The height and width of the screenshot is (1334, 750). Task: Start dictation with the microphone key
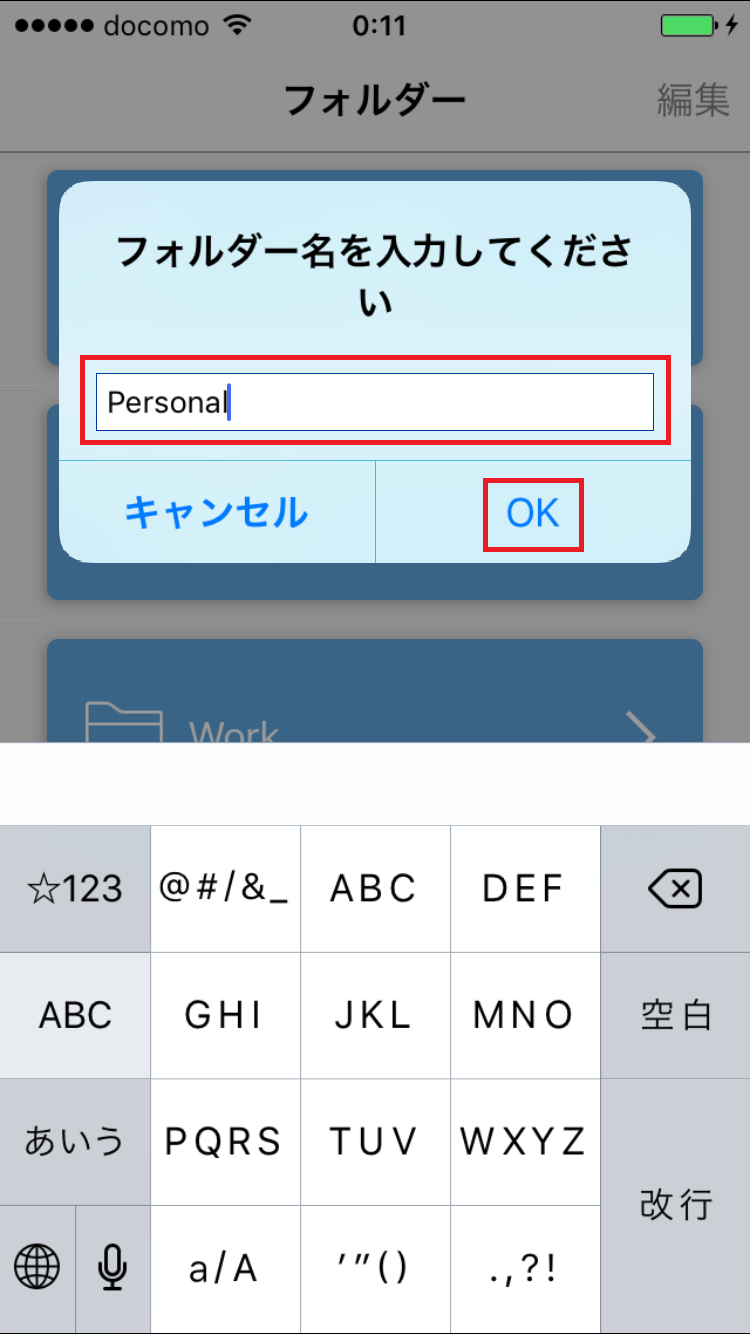pos(112,1269)
